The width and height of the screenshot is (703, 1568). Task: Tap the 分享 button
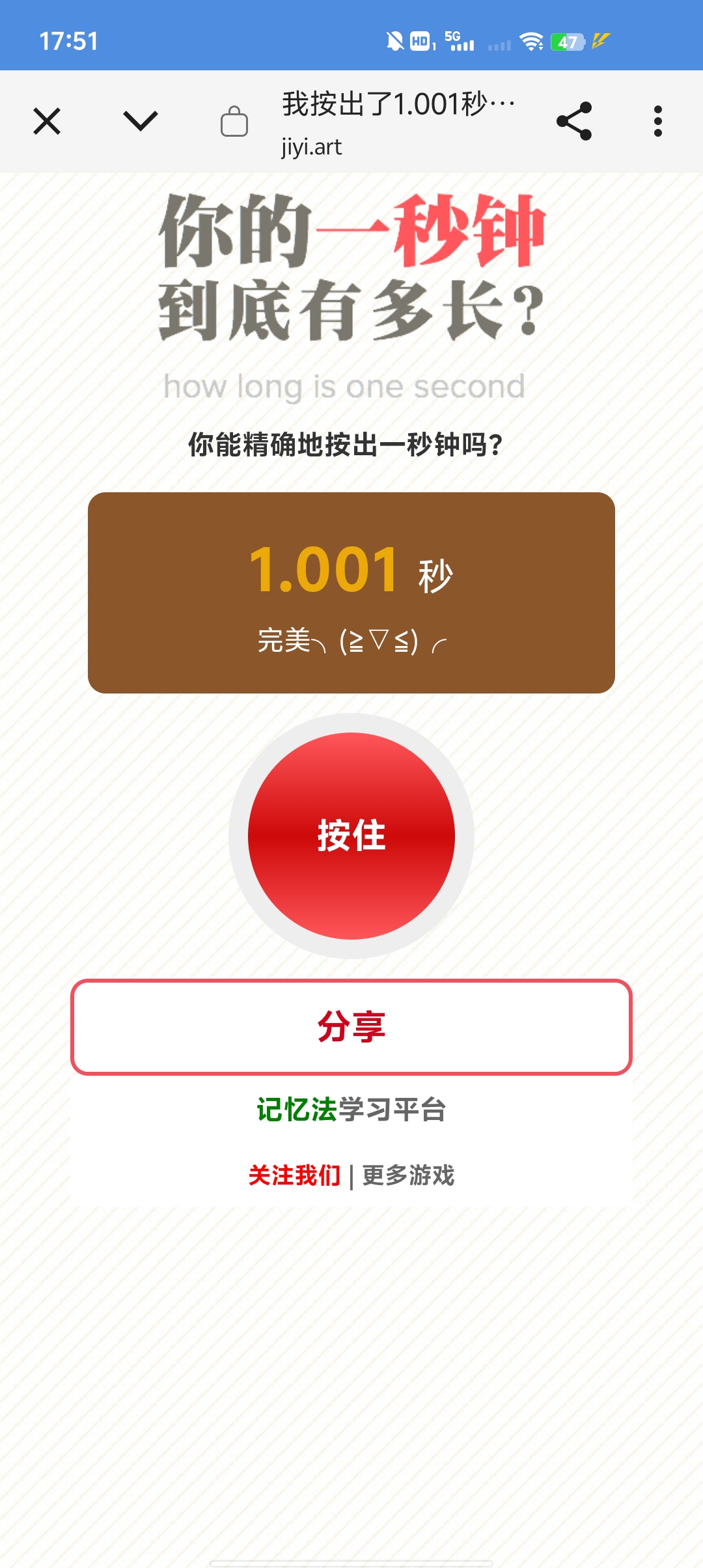point(351,1027)
